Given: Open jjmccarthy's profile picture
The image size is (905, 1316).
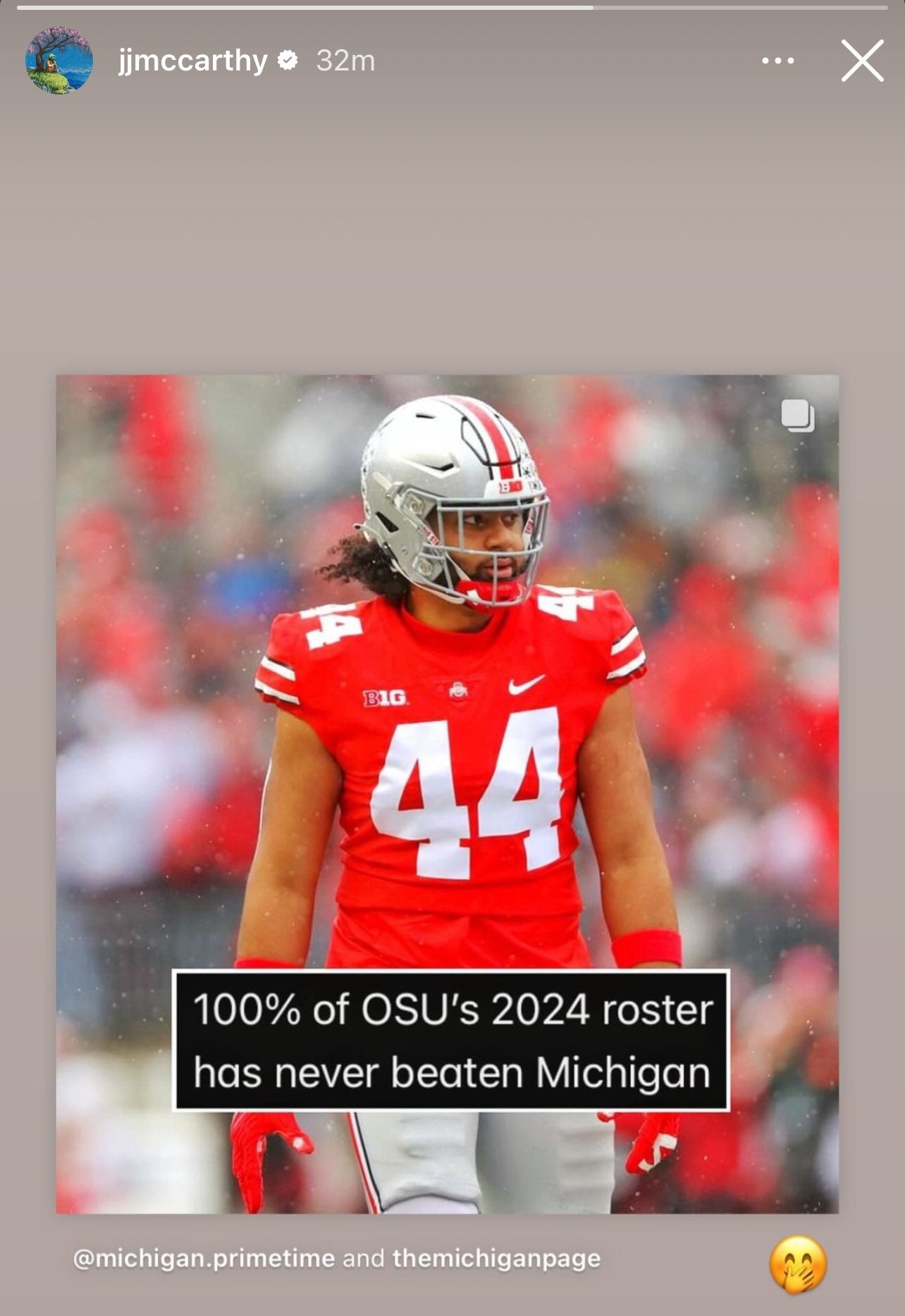Looking at the screenshot, I should (x=59, y=61).
